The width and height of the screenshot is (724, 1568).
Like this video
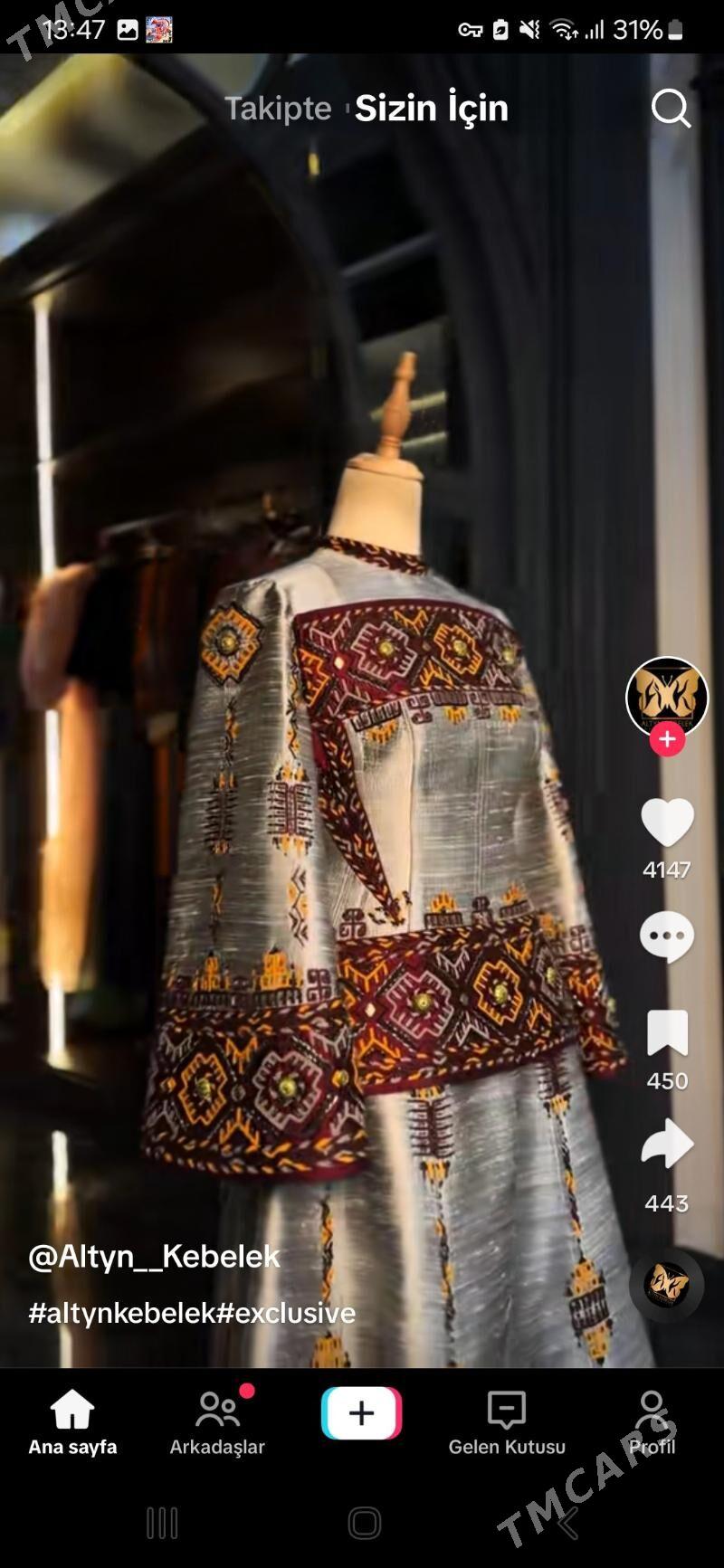coord(667,822)
